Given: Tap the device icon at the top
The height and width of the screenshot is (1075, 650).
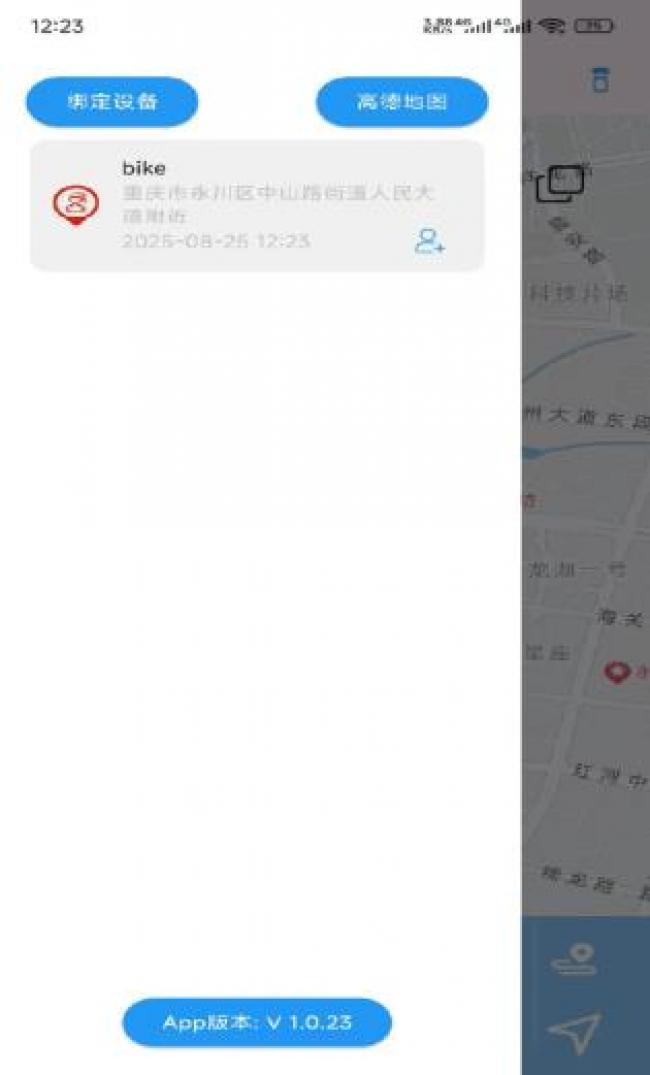Looking at the screenshot, I should [x=599, y=81].
